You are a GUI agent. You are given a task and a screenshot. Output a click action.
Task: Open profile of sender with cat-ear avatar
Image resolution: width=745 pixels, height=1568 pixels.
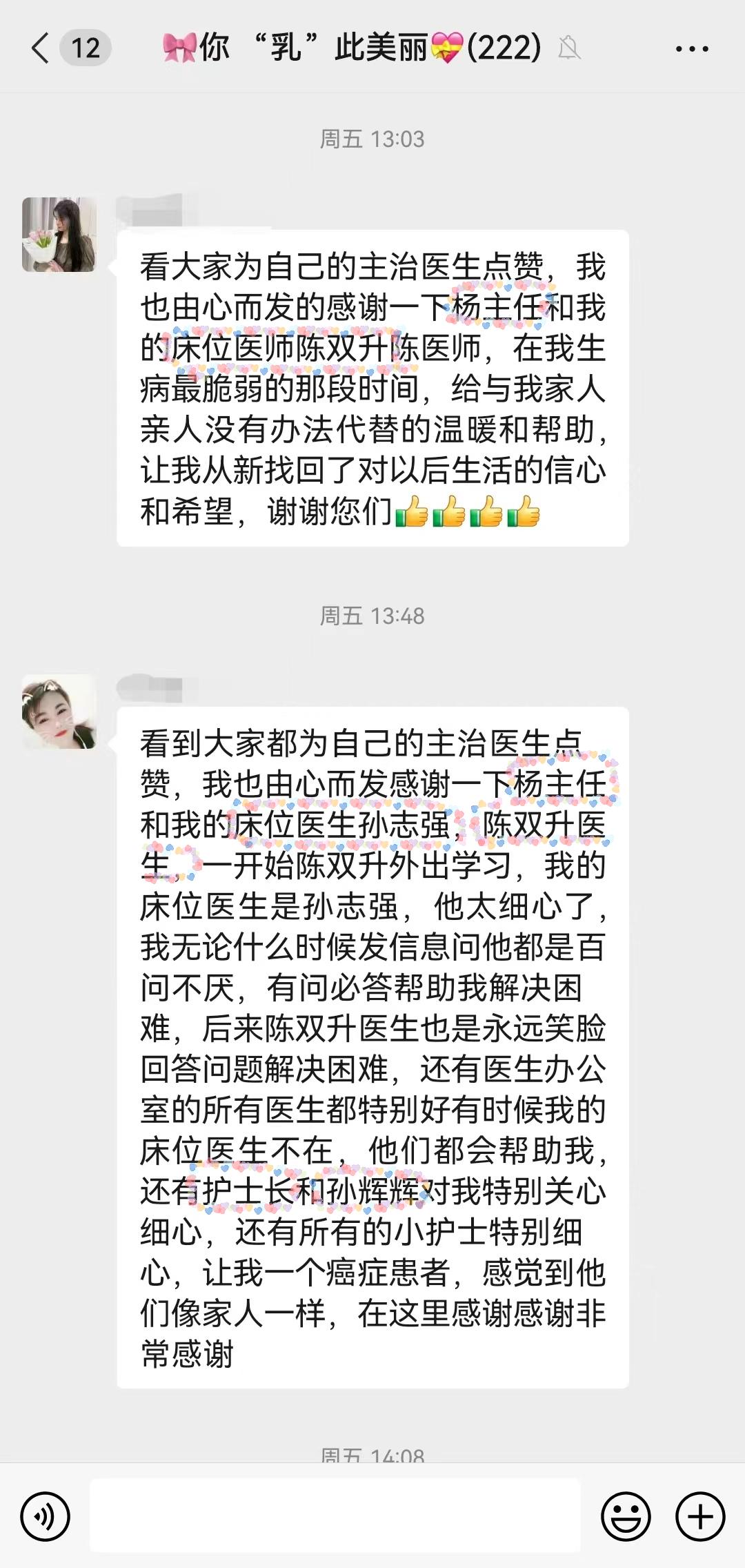pos(59,712)
